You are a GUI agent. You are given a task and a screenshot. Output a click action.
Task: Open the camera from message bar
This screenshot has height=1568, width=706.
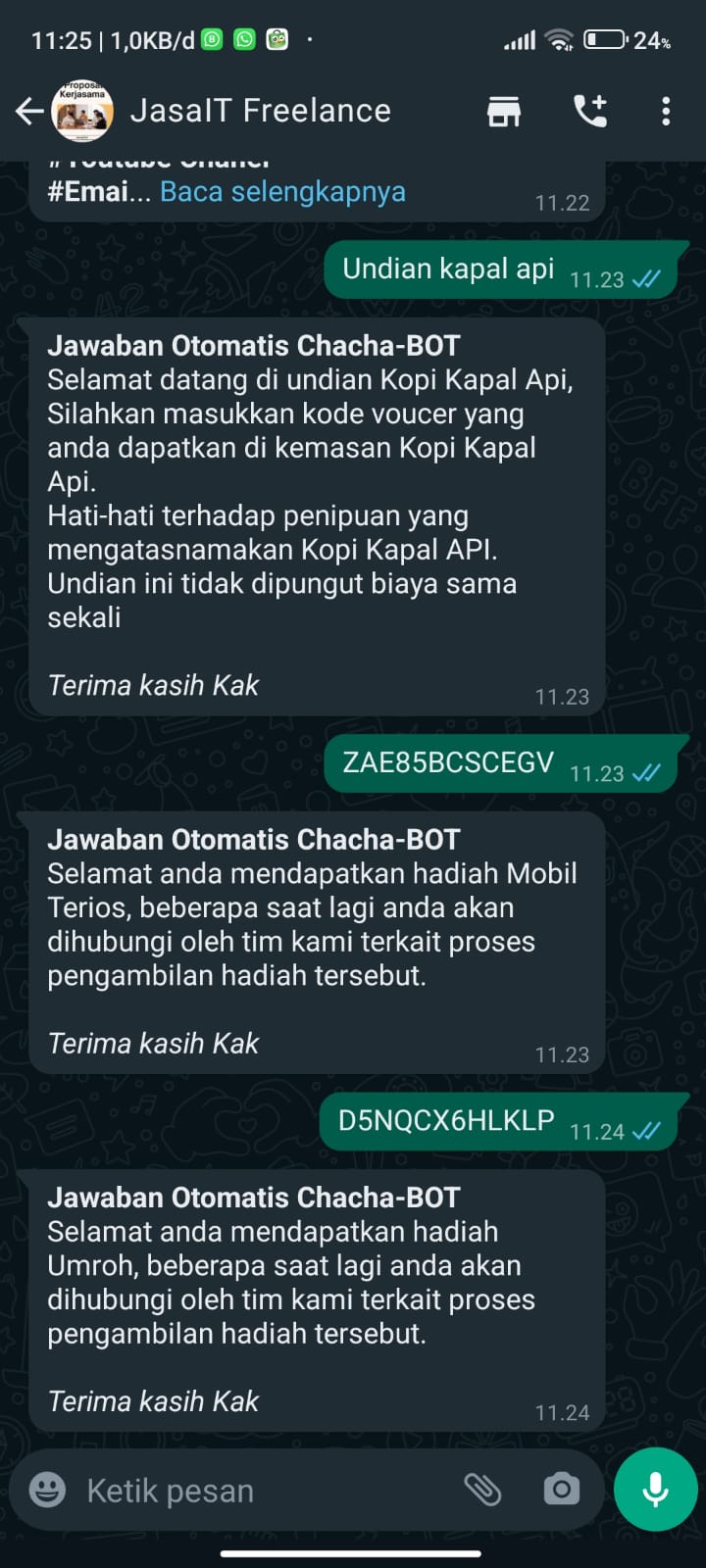(561, 1491)
